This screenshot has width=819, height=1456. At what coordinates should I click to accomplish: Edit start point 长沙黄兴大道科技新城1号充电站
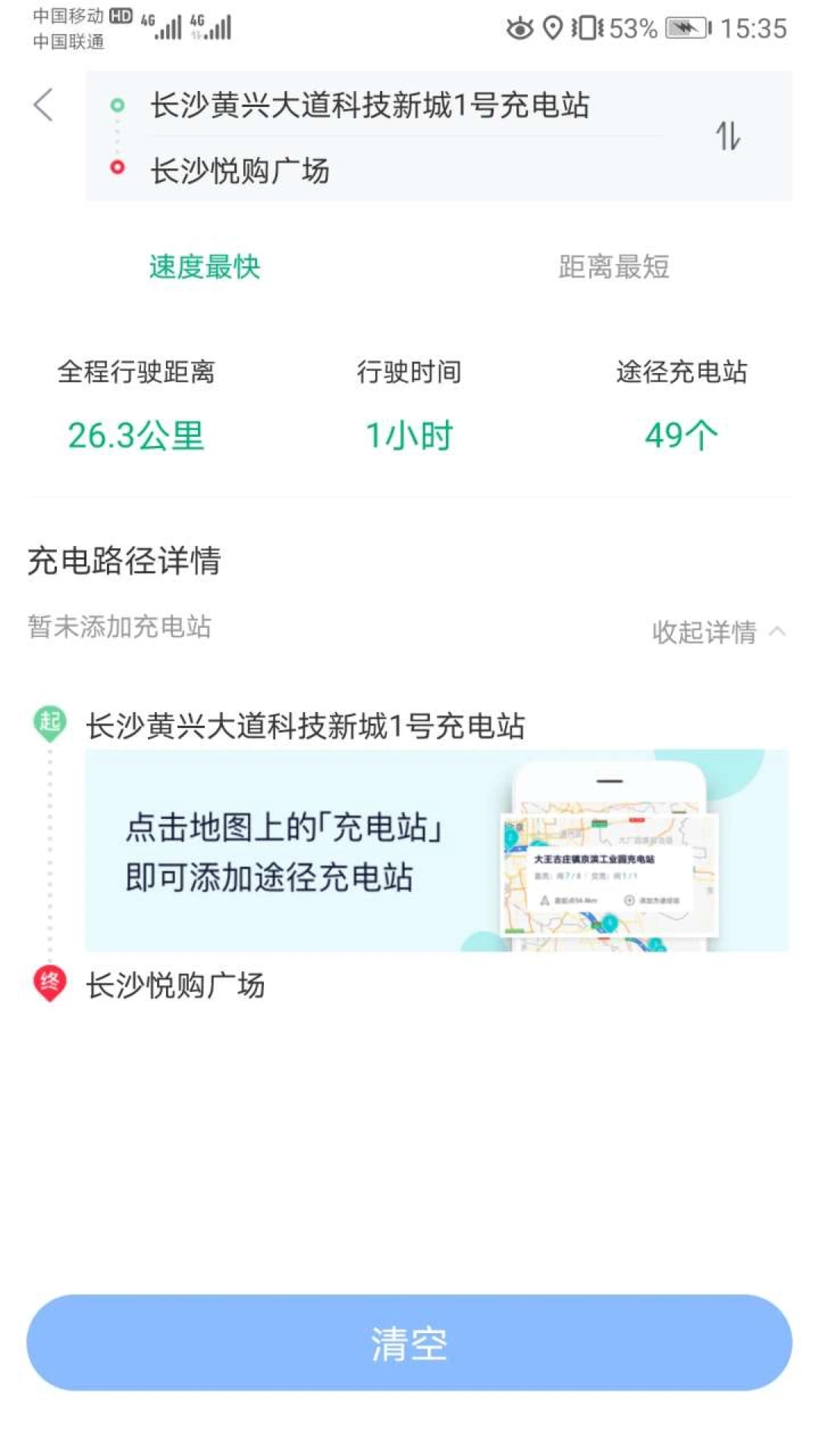pos(370,105)
